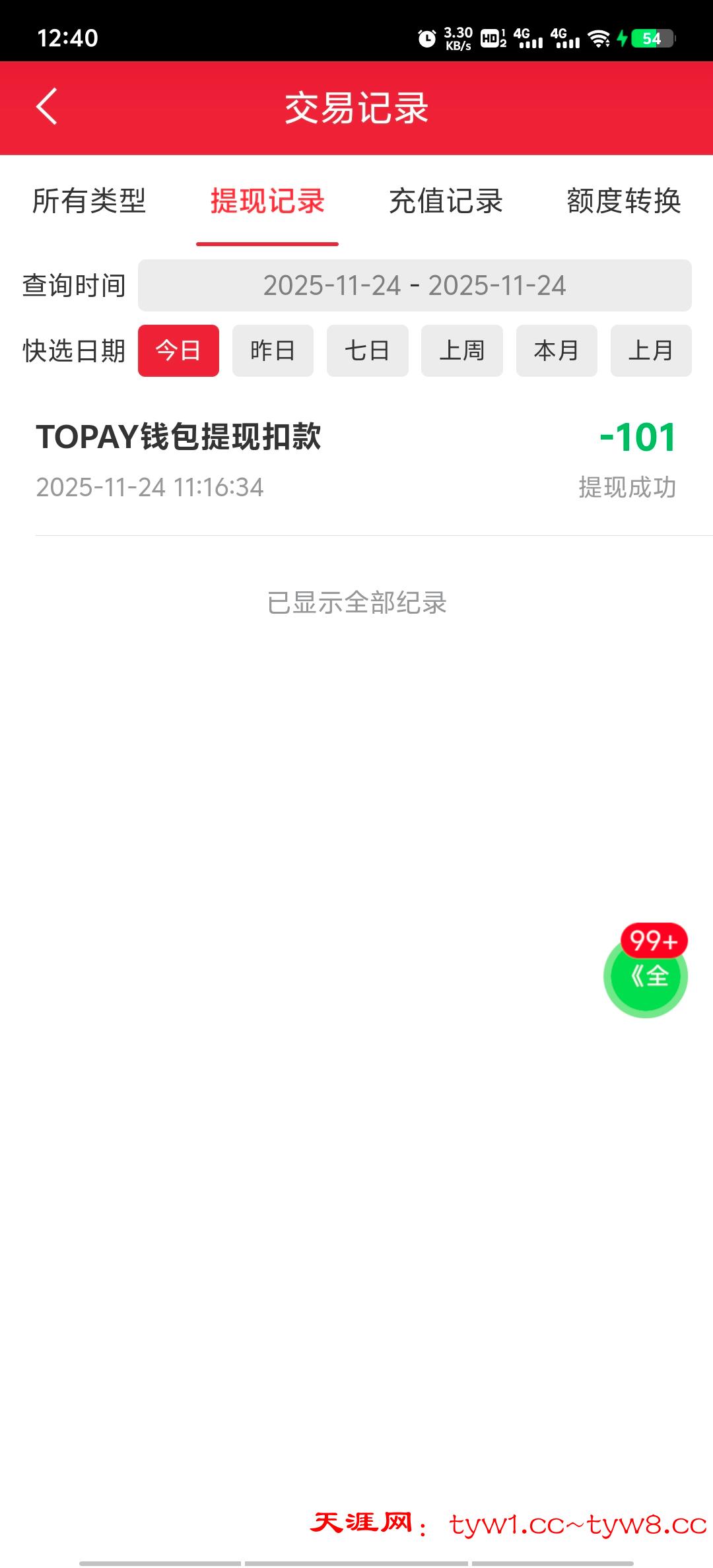Open the 充值记录 tab
Image resolution: width=713 pixels, height=1568 pixels.
[446, 201]
